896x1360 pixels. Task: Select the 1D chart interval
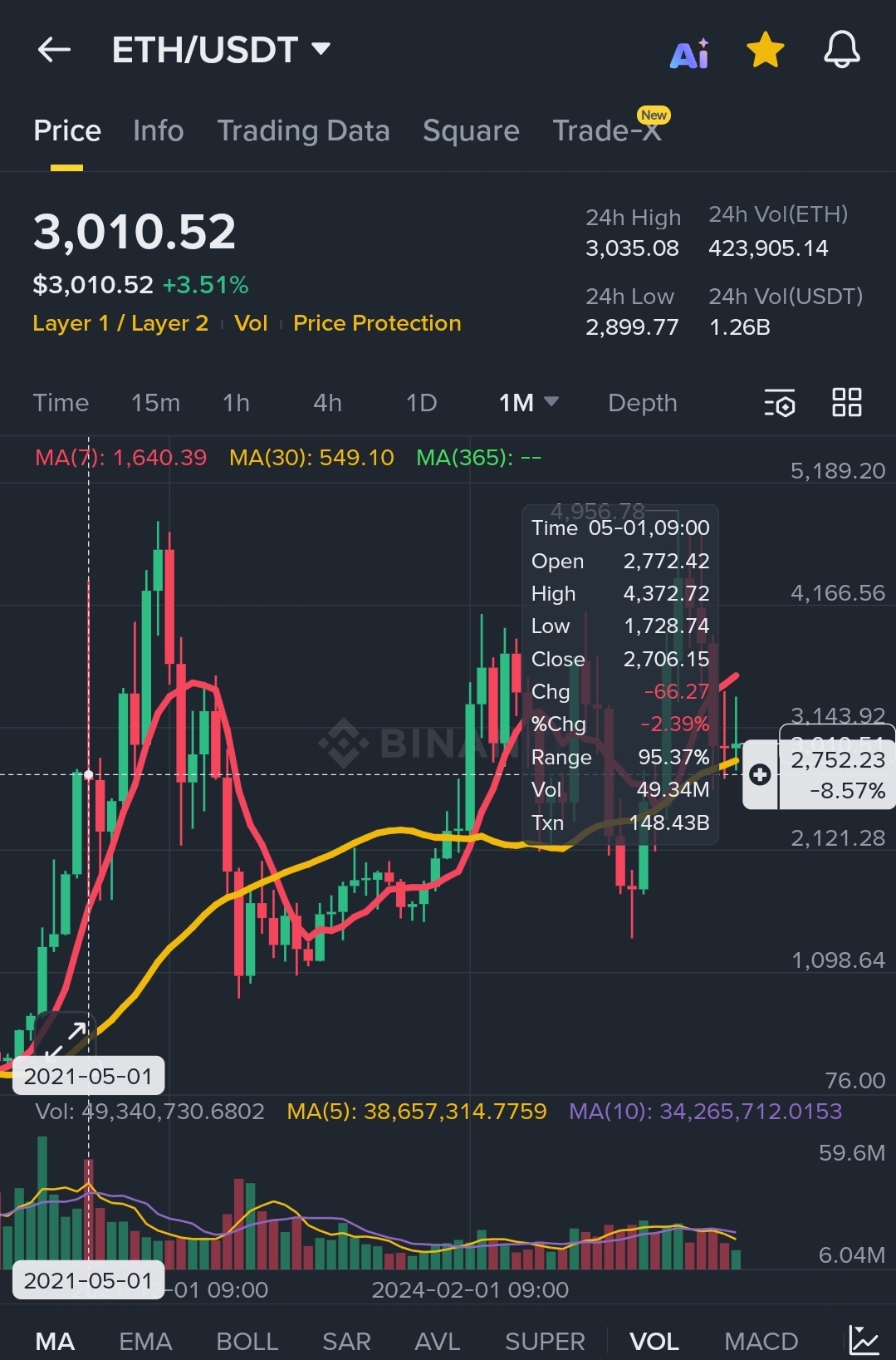click(x=421, y=403)
